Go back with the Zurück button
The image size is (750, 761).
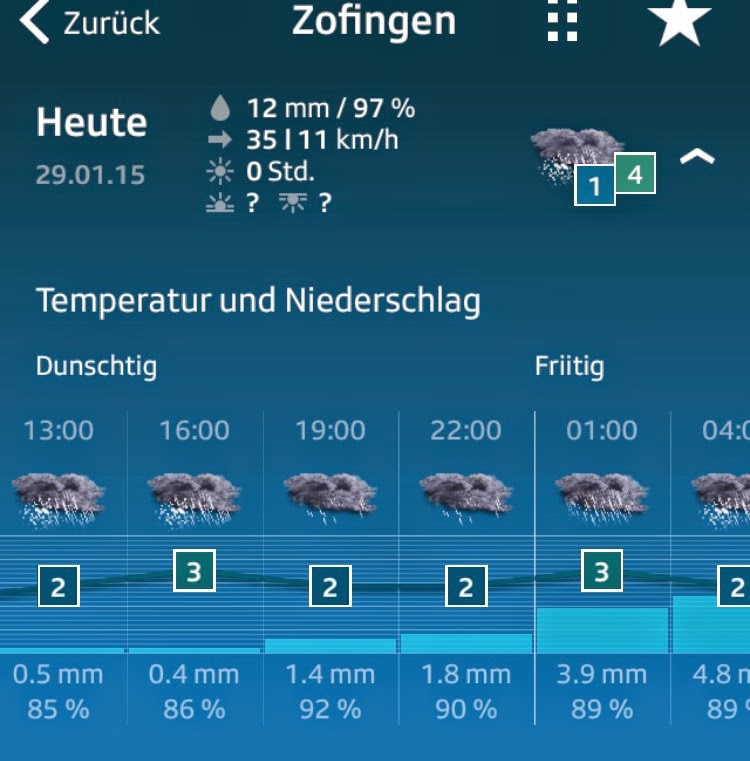[90, 23]
